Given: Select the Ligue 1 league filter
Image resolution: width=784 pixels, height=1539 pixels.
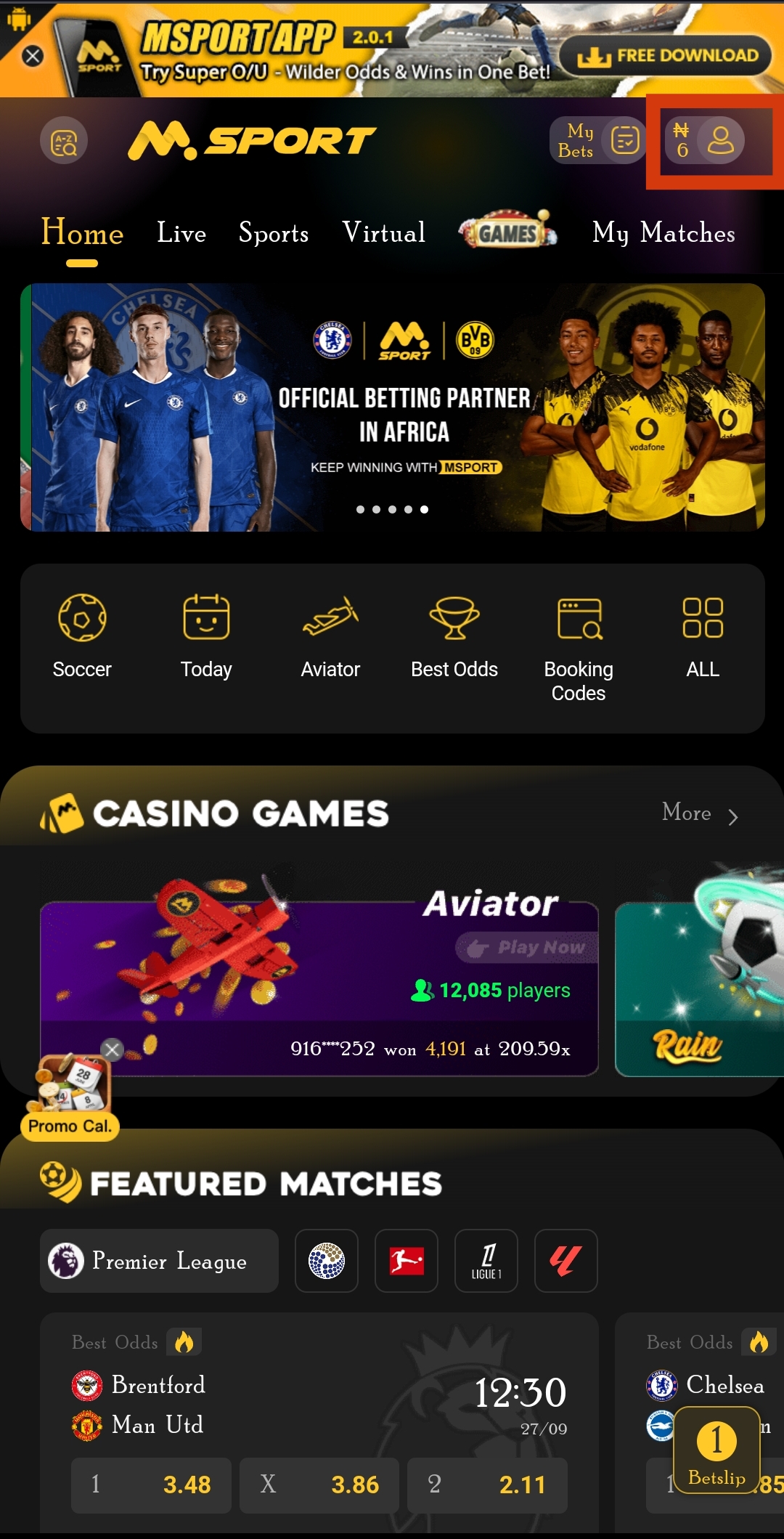Looking at the screenshot, I should pyautogui.click(x=486, y=1261).
